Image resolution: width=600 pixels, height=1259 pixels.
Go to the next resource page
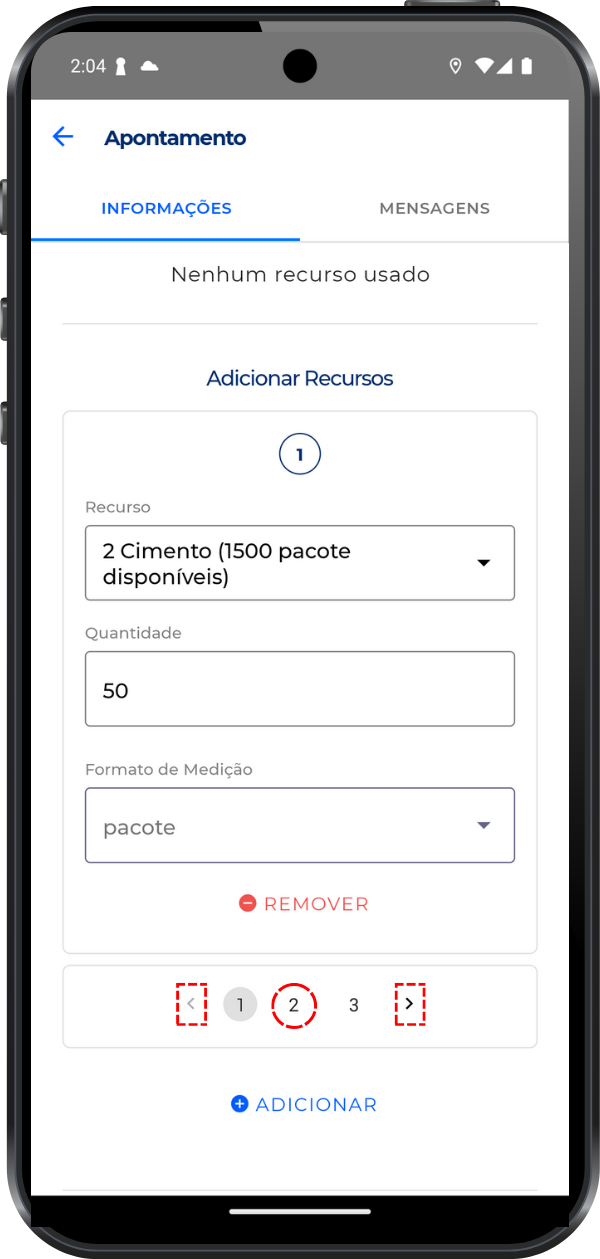pos(409,1004)
